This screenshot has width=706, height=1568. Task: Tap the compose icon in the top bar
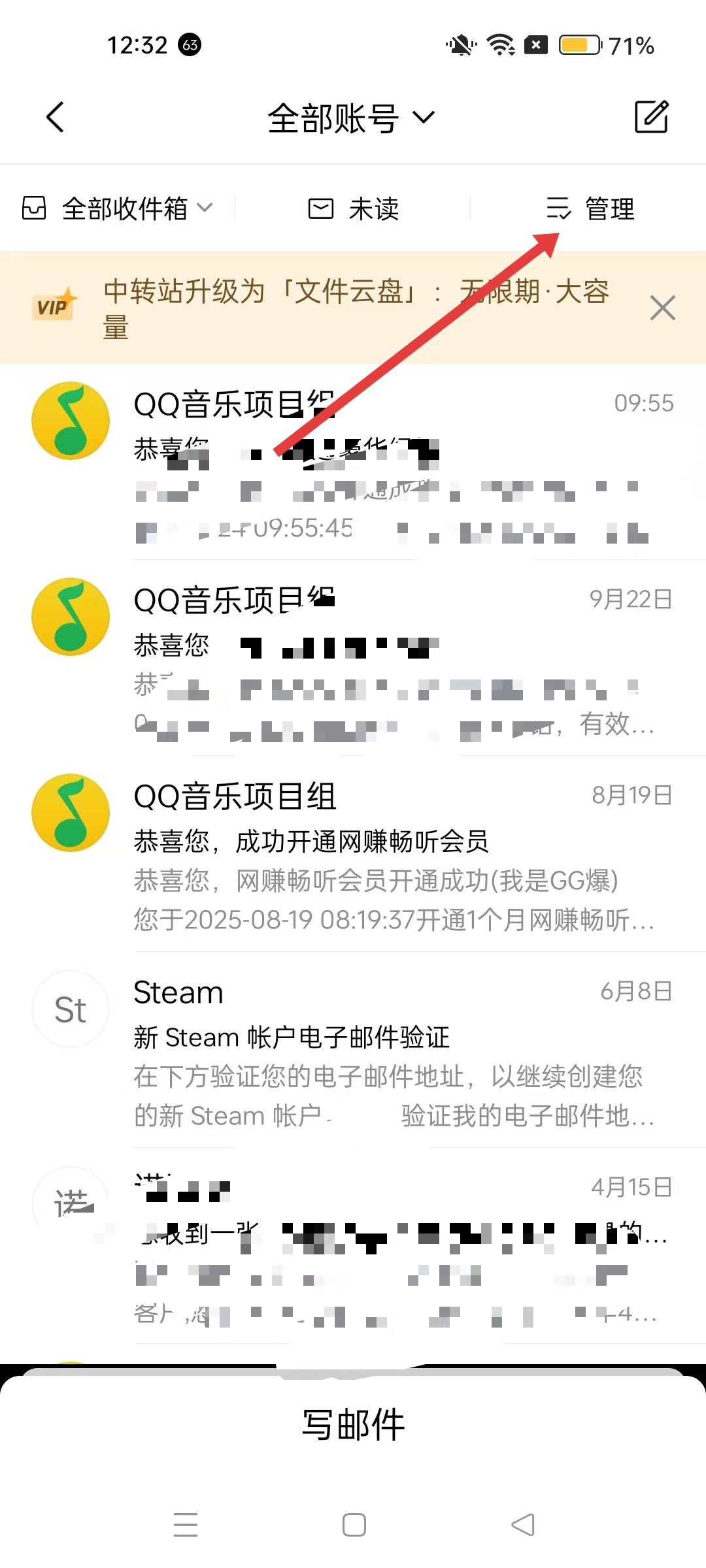click(651, 117)
